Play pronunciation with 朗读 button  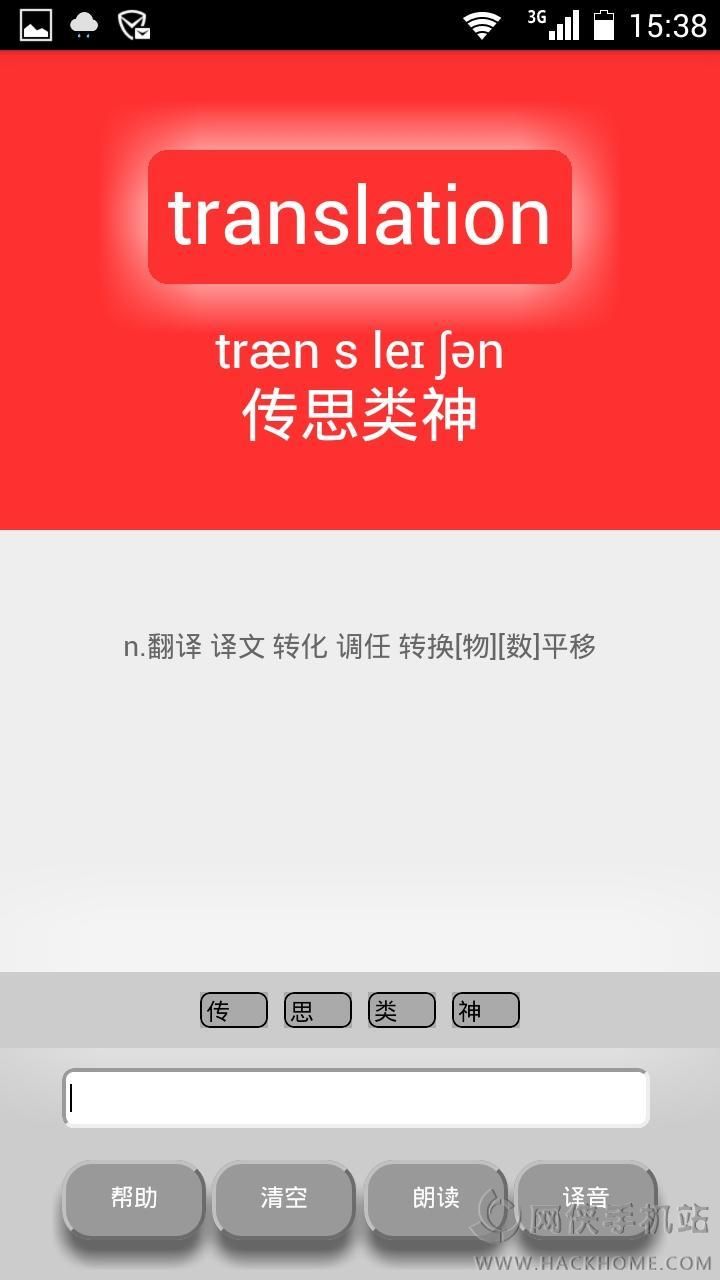[436, 1198]
